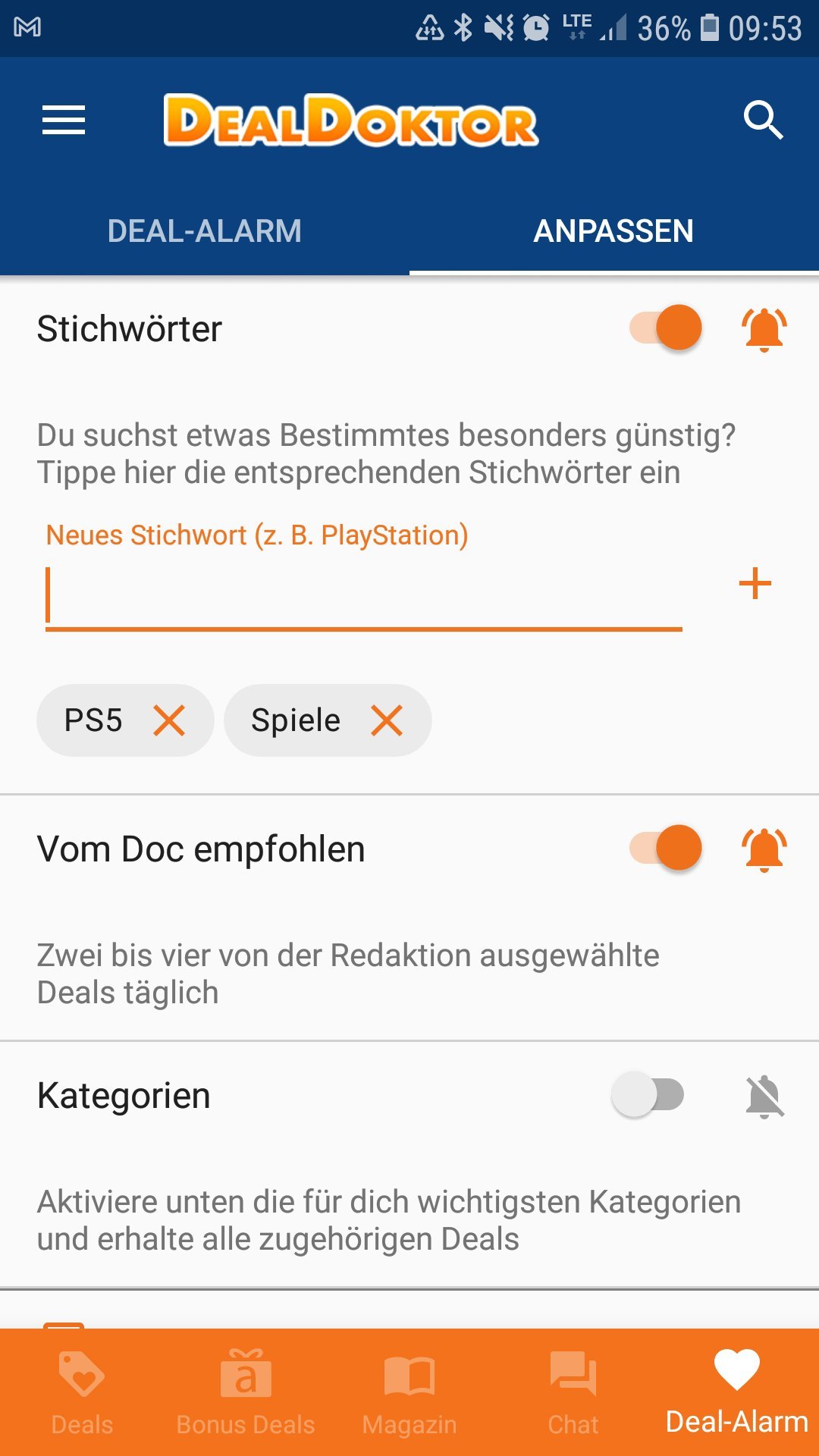The image size is (819, 1456).
Task: Select the ANPASSEN tab
Action: [x=613, y=231]
